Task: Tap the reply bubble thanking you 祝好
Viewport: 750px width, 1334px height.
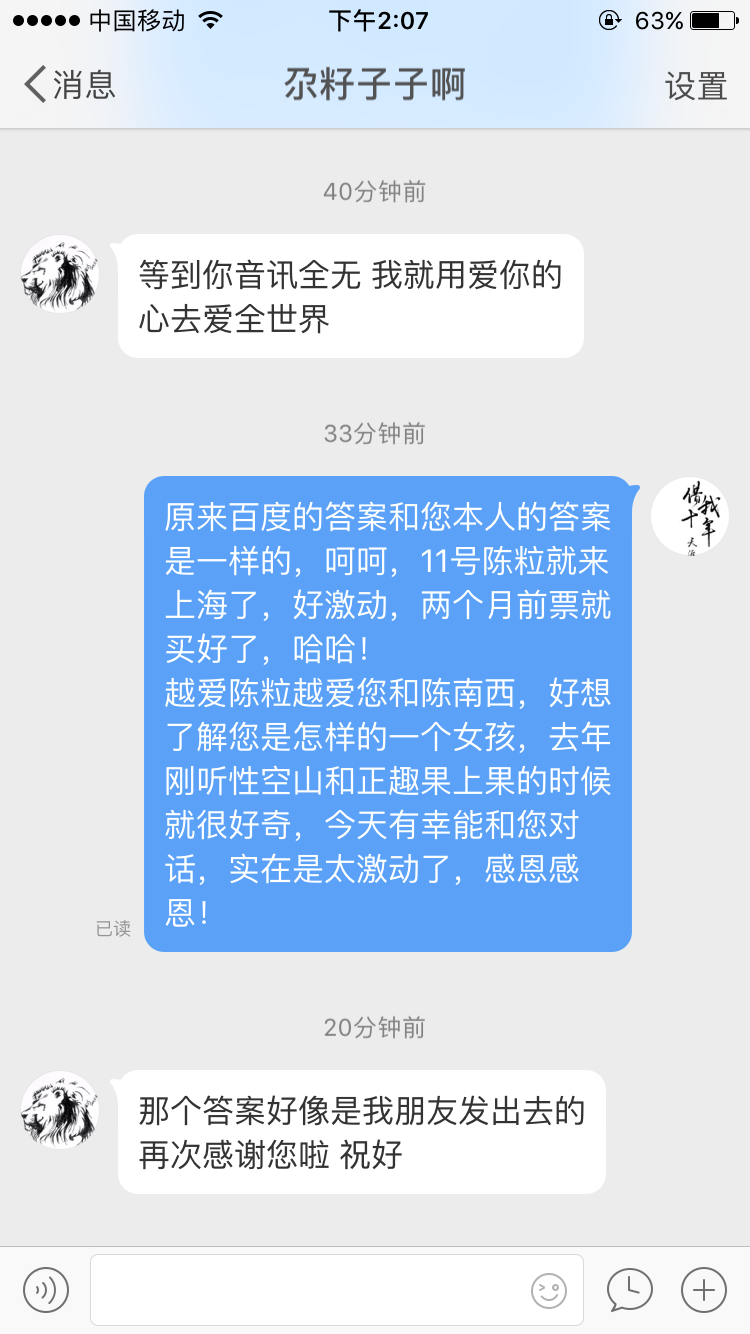Action: point(360,1131)
